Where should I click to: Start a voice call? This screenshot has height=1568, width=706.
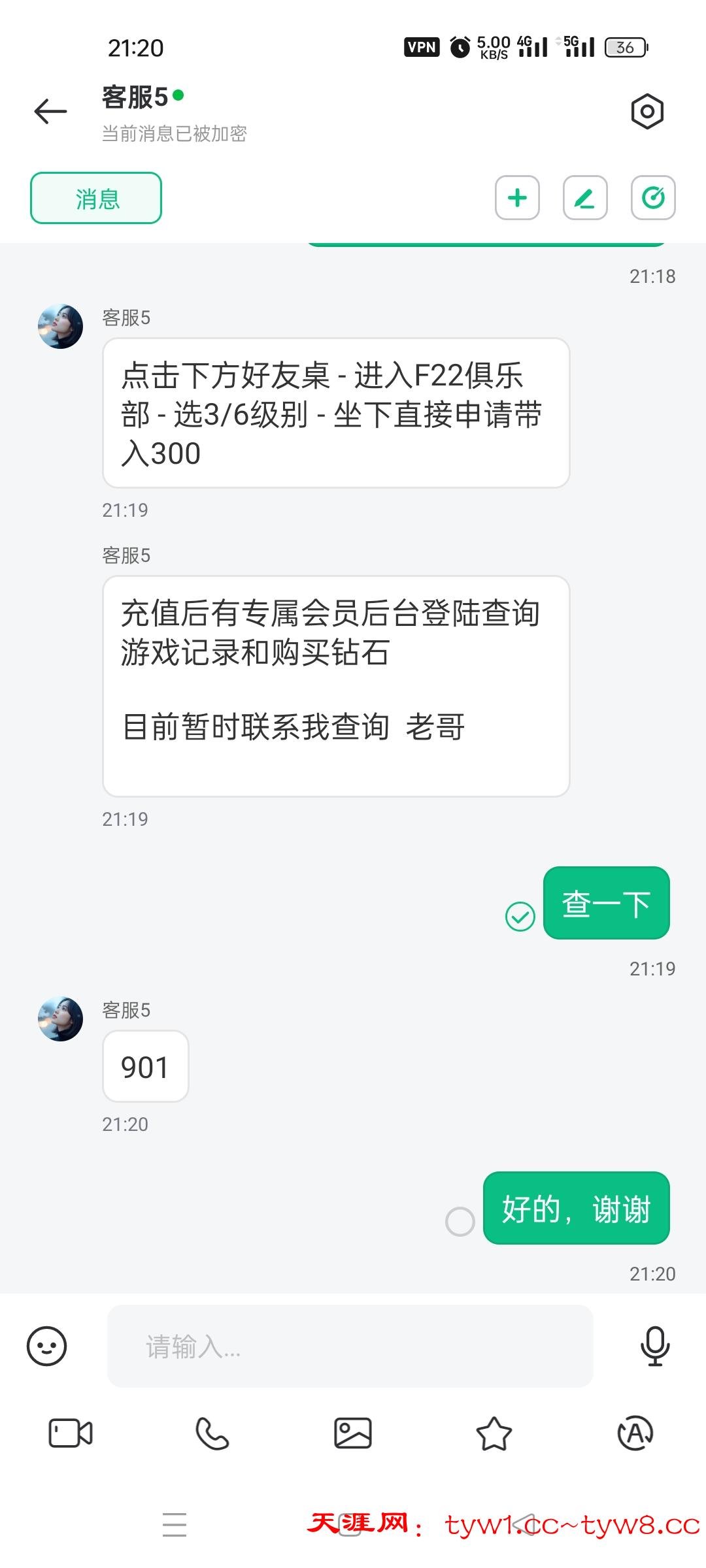212,1434
